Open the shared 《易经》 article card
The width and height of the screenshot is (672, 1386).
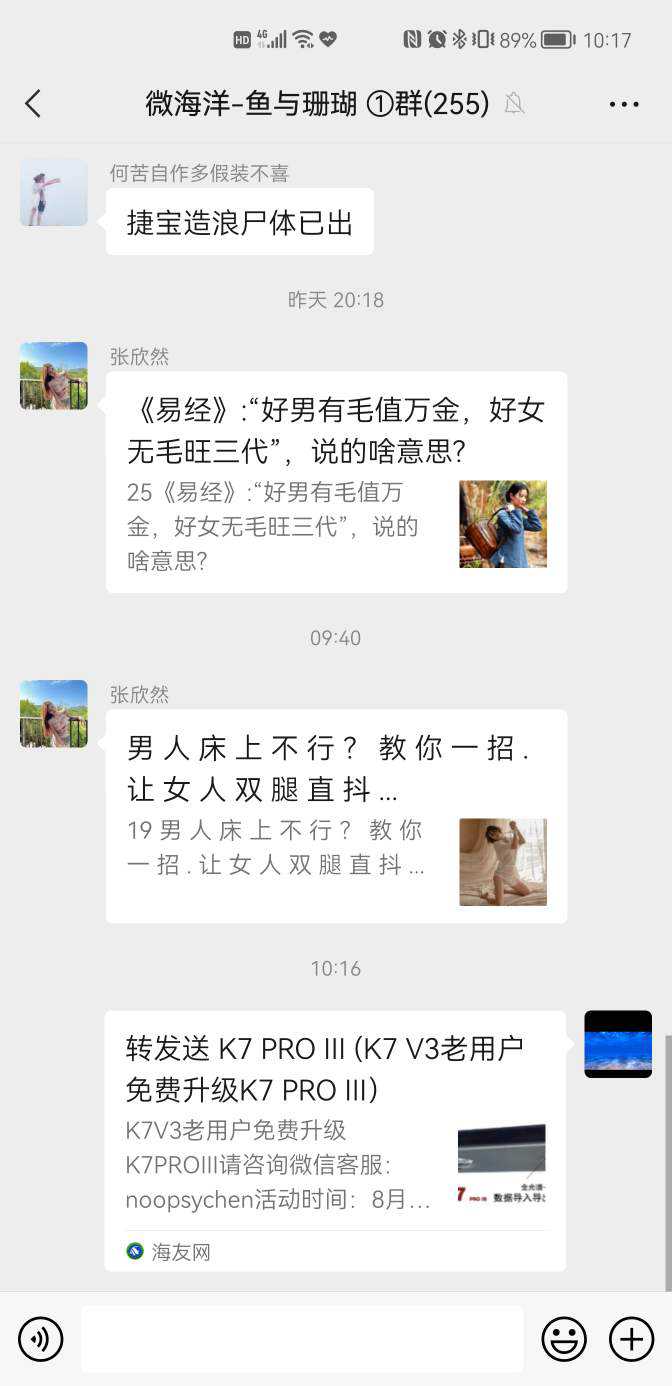pyautogui.click(x=336, y=482)
